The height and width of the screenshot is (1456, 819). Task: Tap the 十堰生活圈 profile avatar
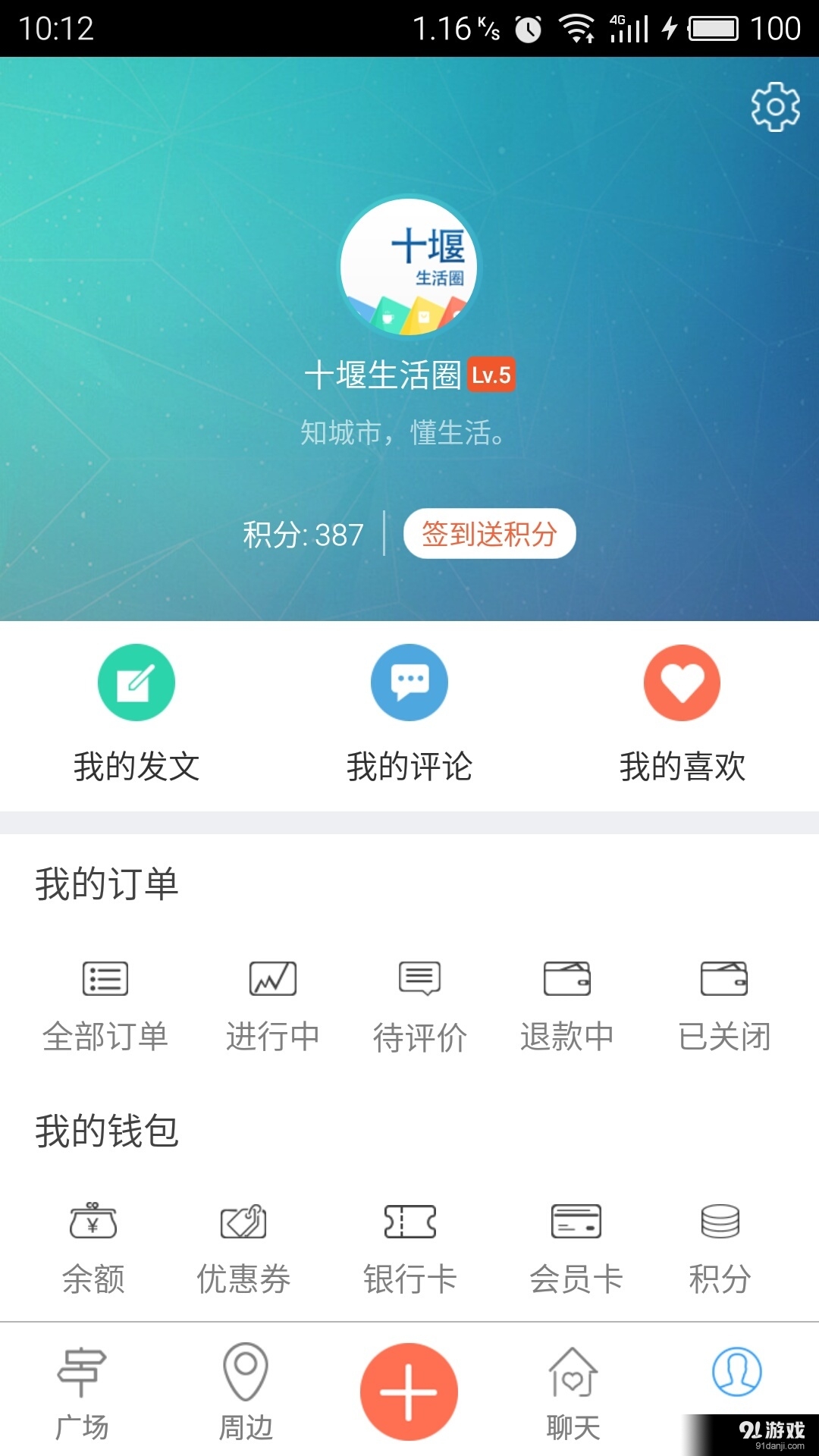point(409,265)
